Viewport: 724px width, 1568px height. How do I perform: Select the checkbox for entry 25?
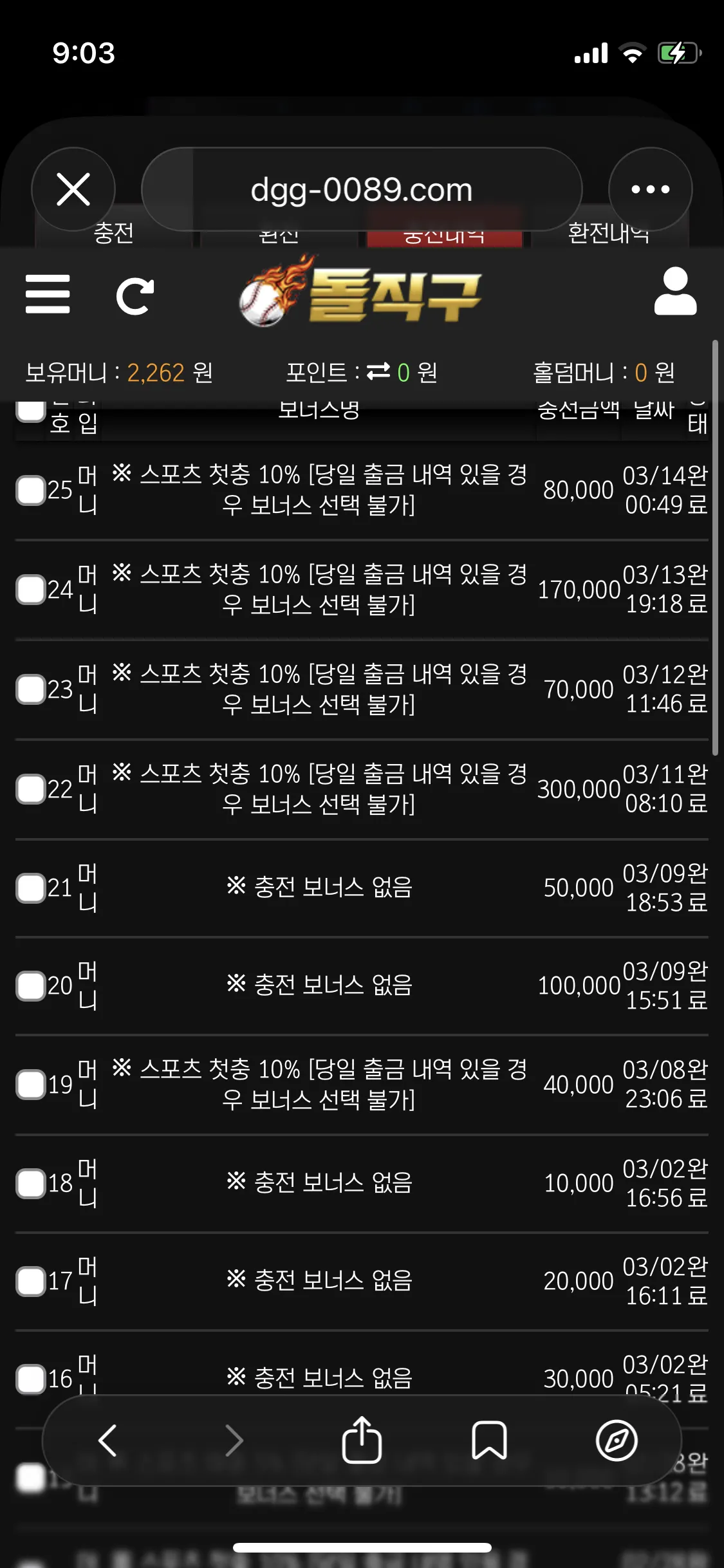click(31, 490)
